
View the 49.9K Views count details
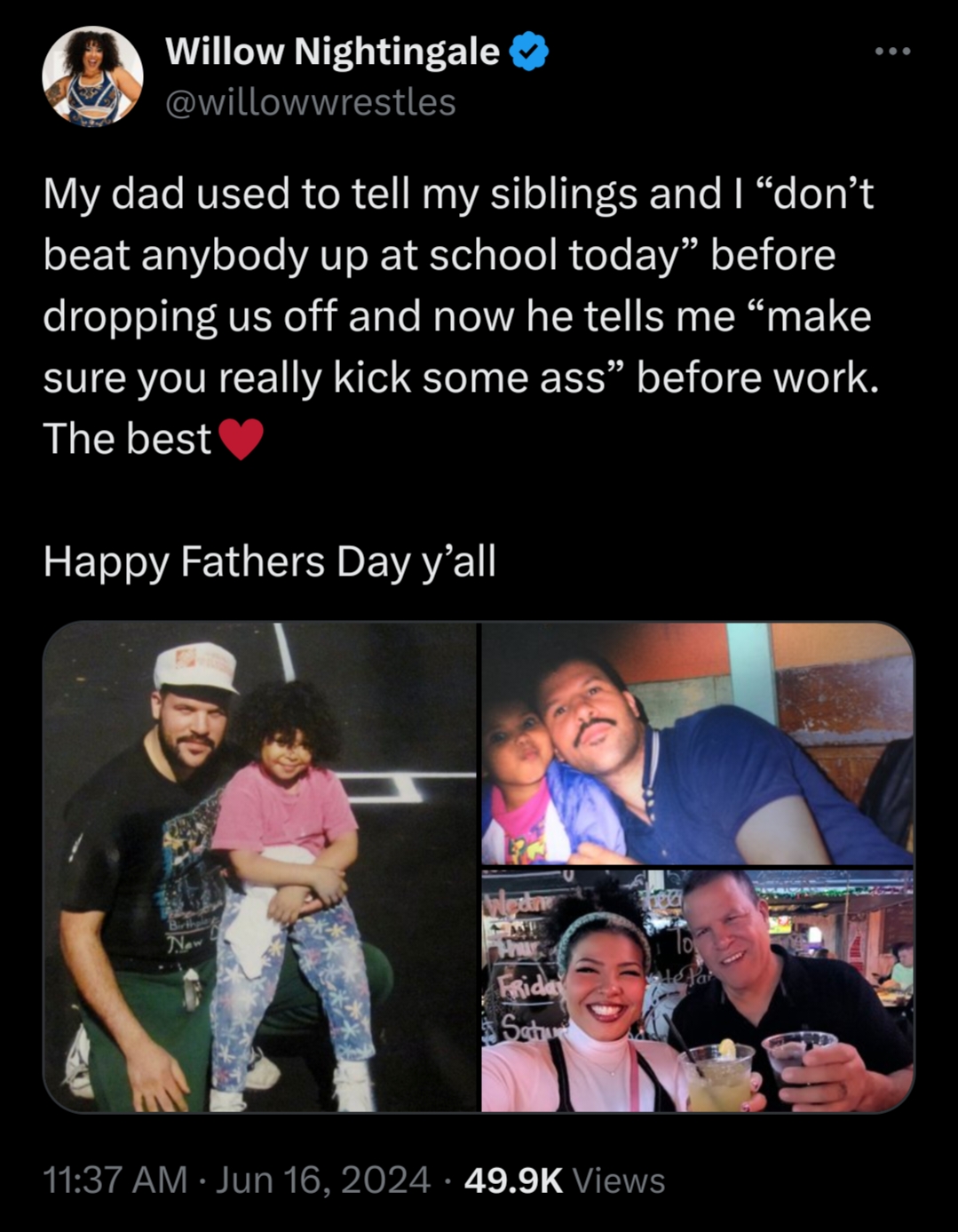564,1180
